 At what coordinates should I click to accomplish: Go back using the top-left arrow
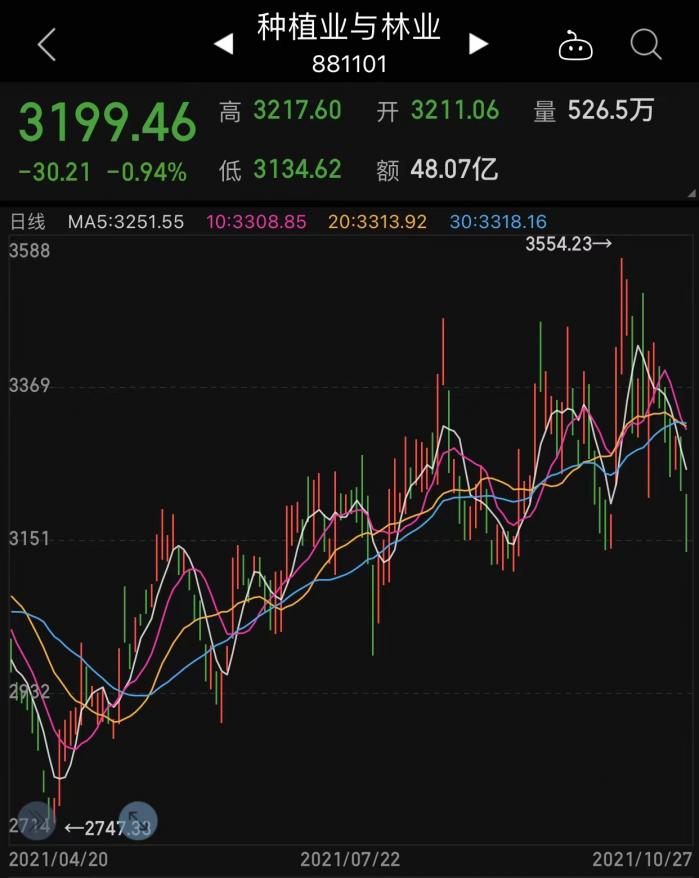46,44
